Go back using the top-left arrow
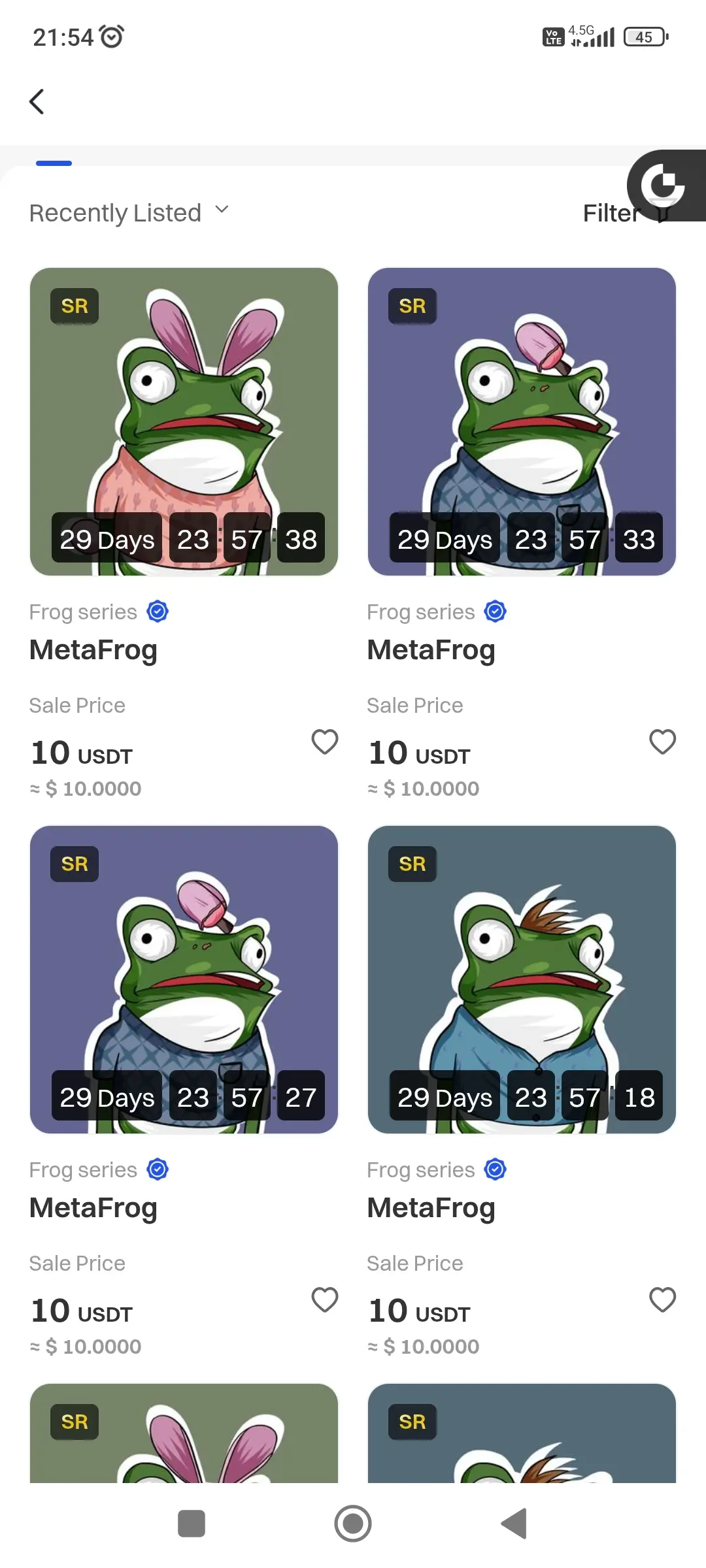The height and width of the screenshot is (1568, 706). (x=37, y=102)
